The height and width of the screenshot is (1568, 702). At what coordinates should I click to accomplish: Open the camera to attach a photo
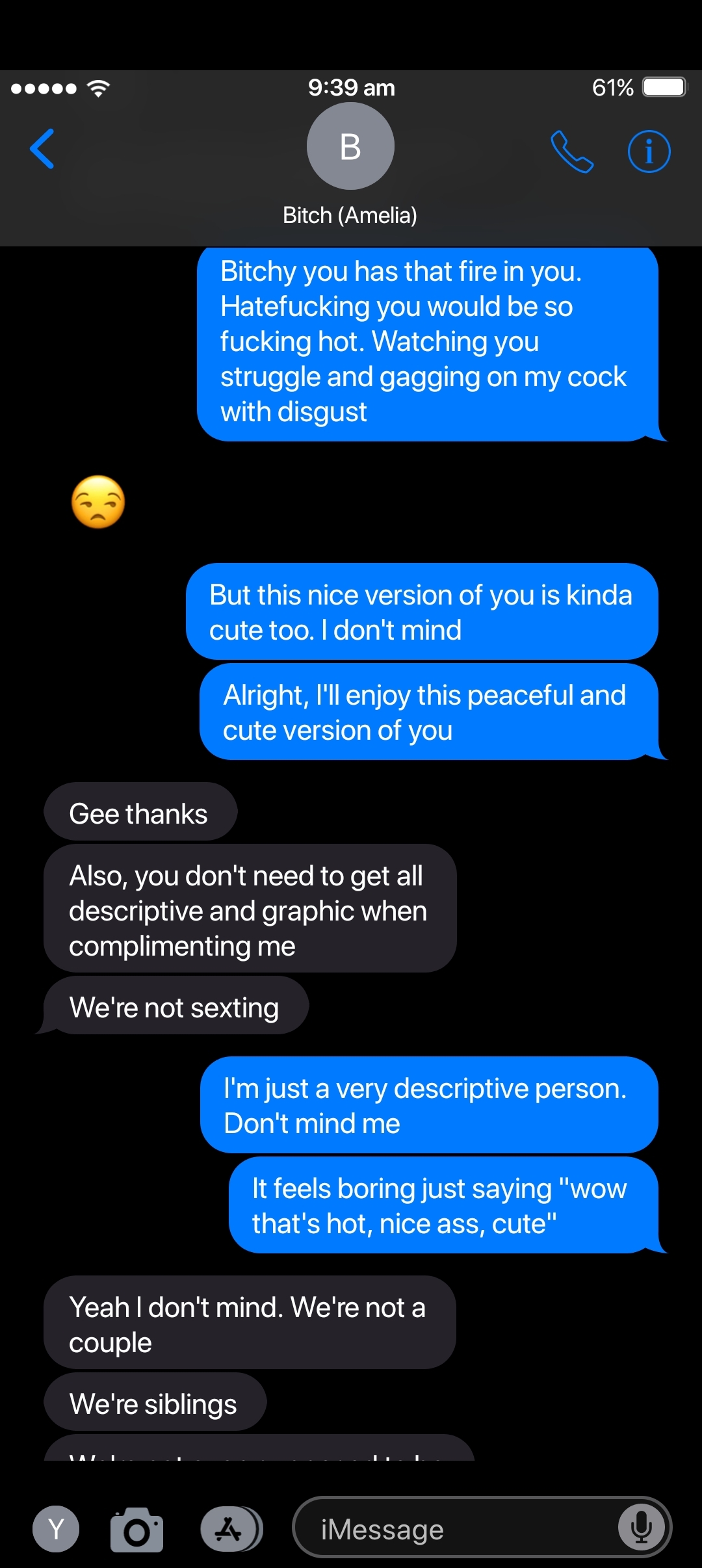[137, 1530]
